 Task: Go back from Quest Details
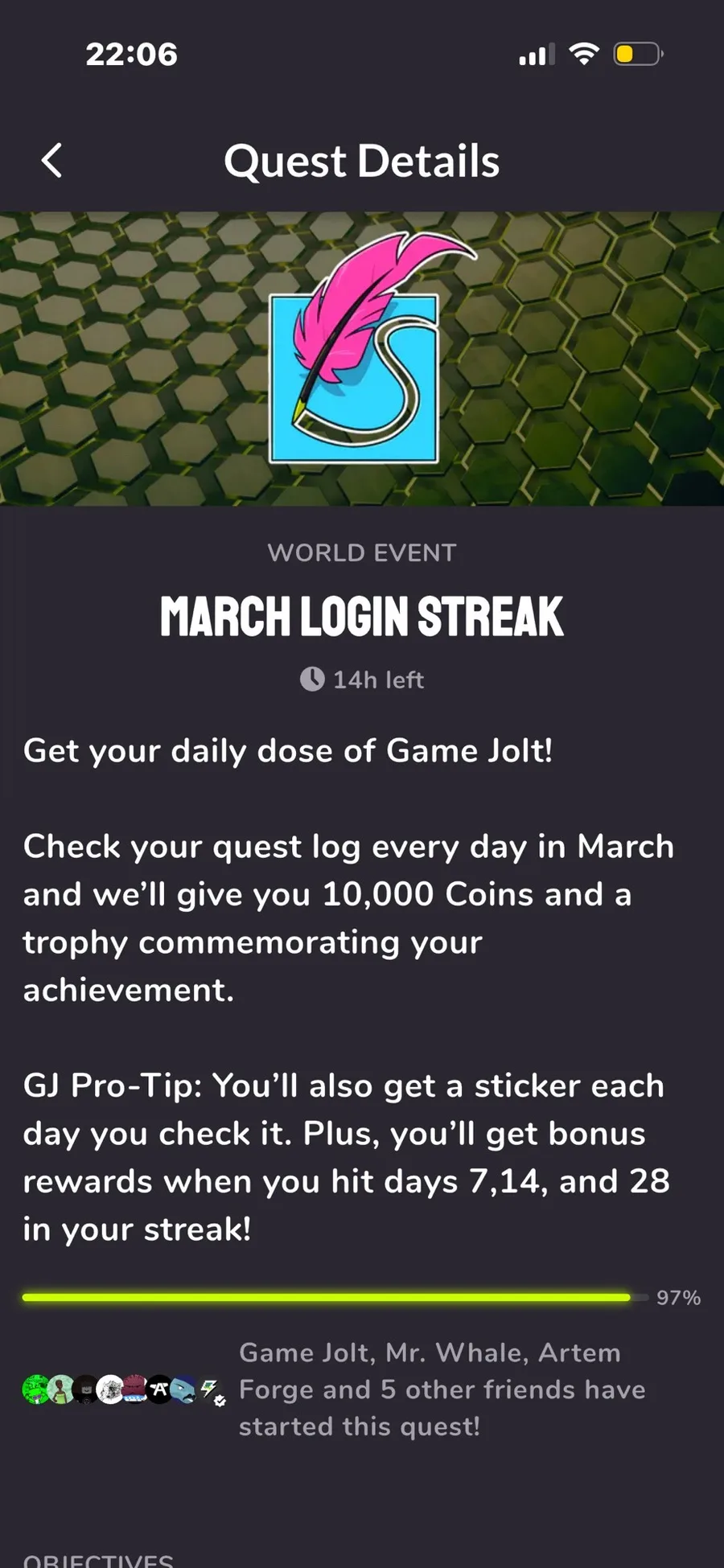52,160
